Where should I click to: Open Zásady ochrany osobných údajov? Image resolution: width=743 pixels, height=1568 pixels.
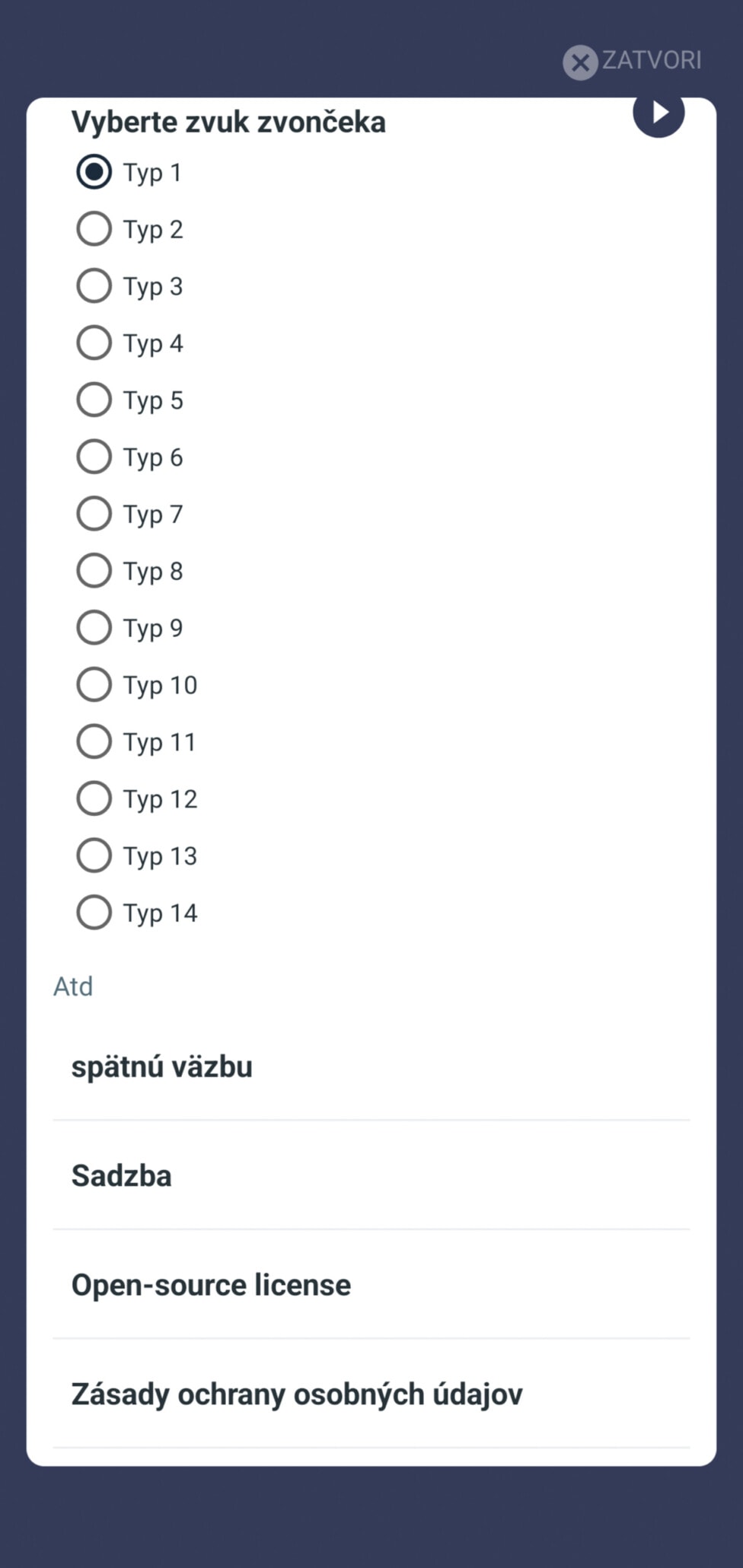pyautogui.click(x=371, y=1394)
